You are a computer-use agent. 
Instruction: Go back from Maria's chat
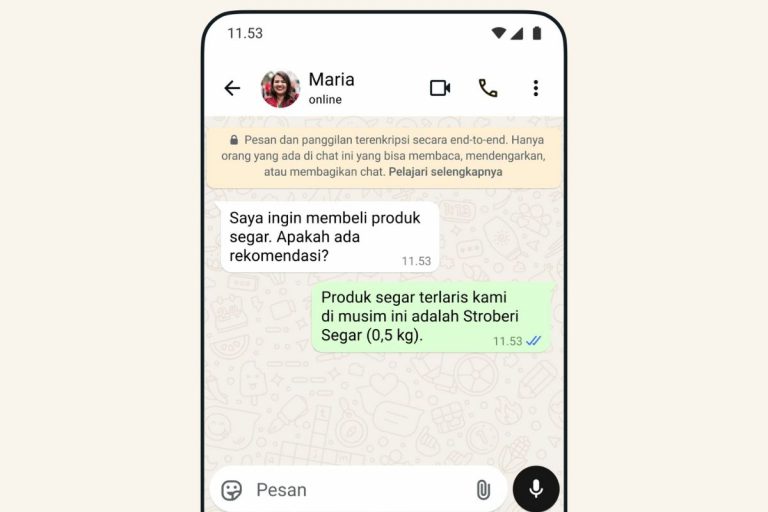click(232, 88)
